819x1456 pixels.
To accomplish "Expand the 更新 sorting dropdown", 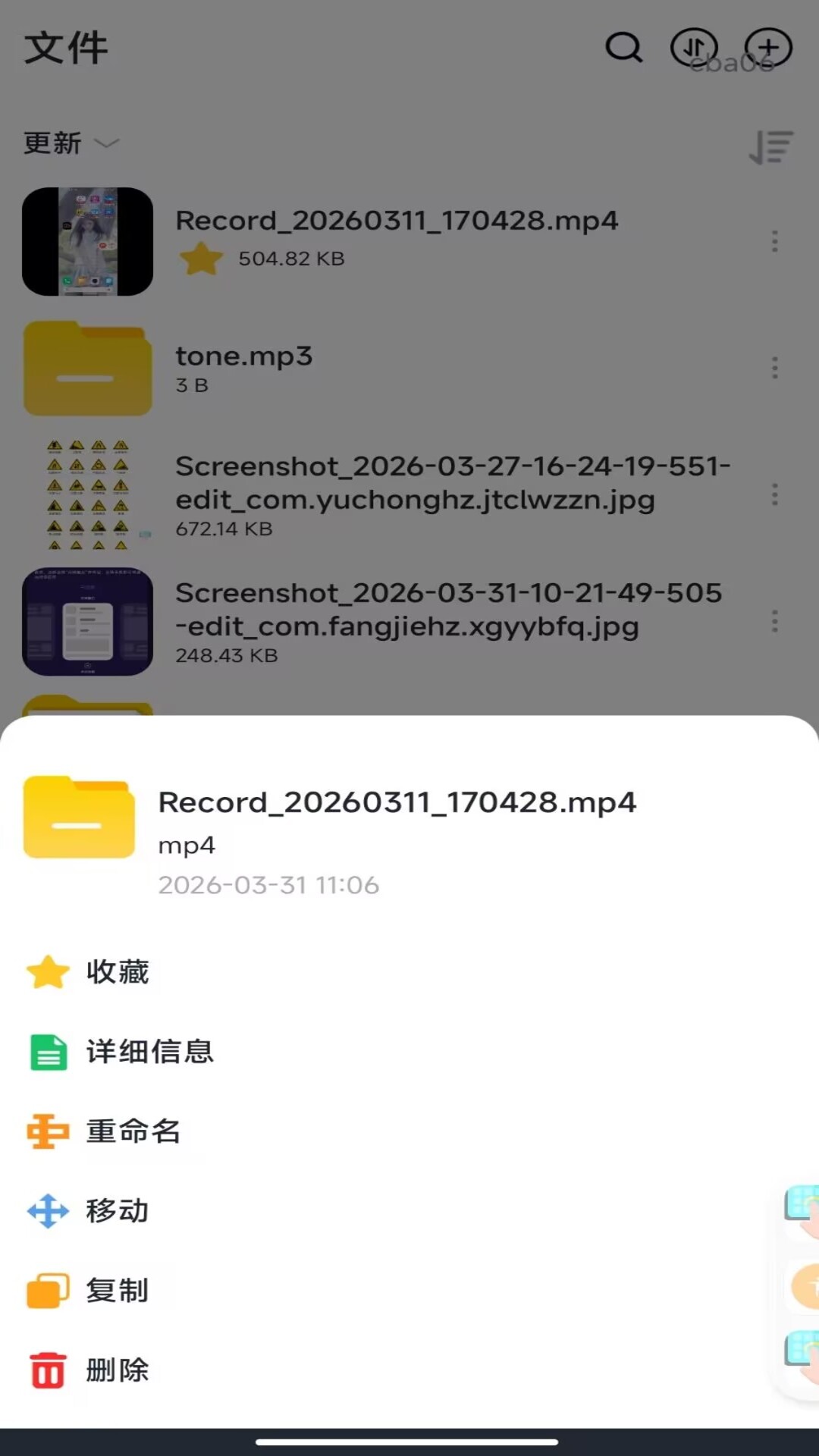I will coord(72,143).
